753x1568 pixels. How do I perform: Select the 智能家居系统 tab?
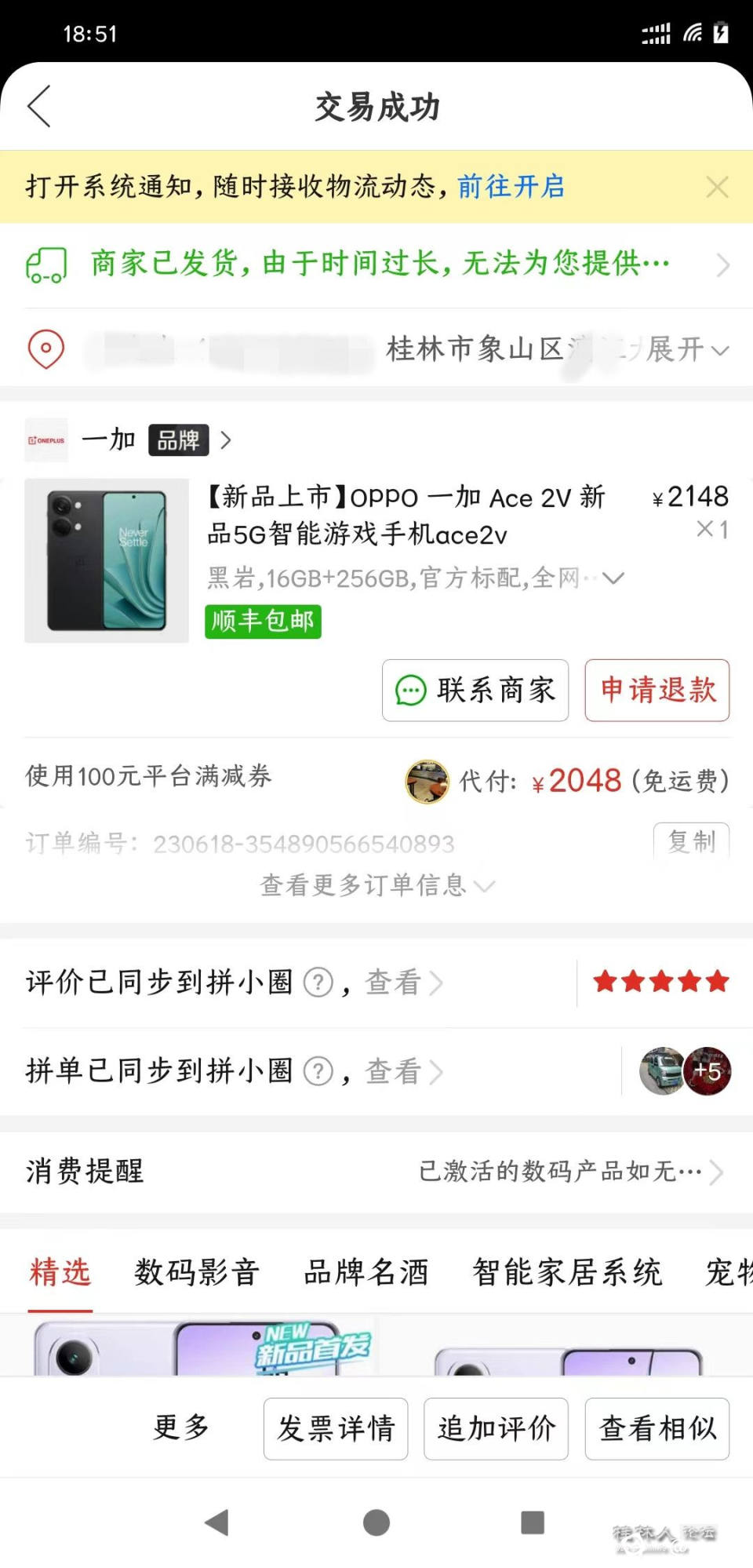(567, 1272)
